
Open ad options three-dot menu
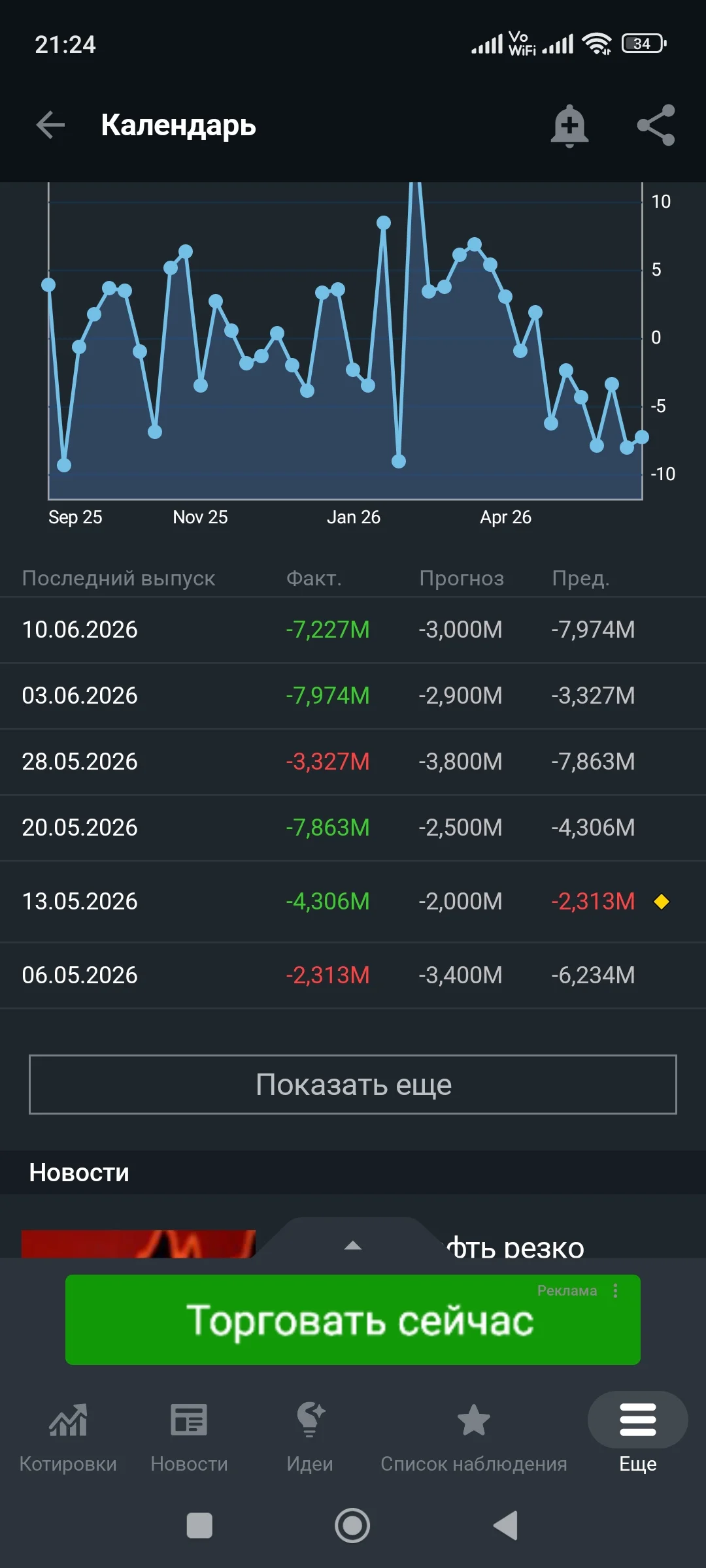tap(615, 1290)
